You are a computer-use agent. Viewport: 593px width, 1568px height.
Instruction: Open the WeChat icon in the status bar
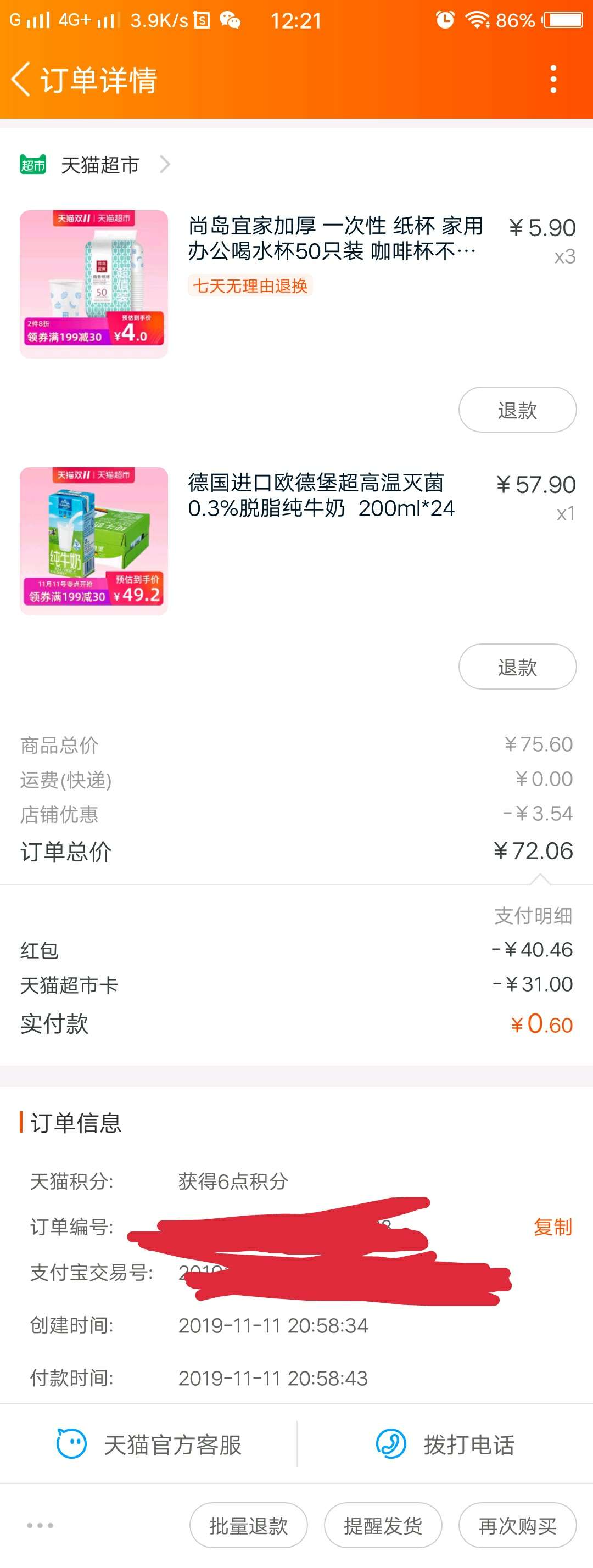pos(230,20)
